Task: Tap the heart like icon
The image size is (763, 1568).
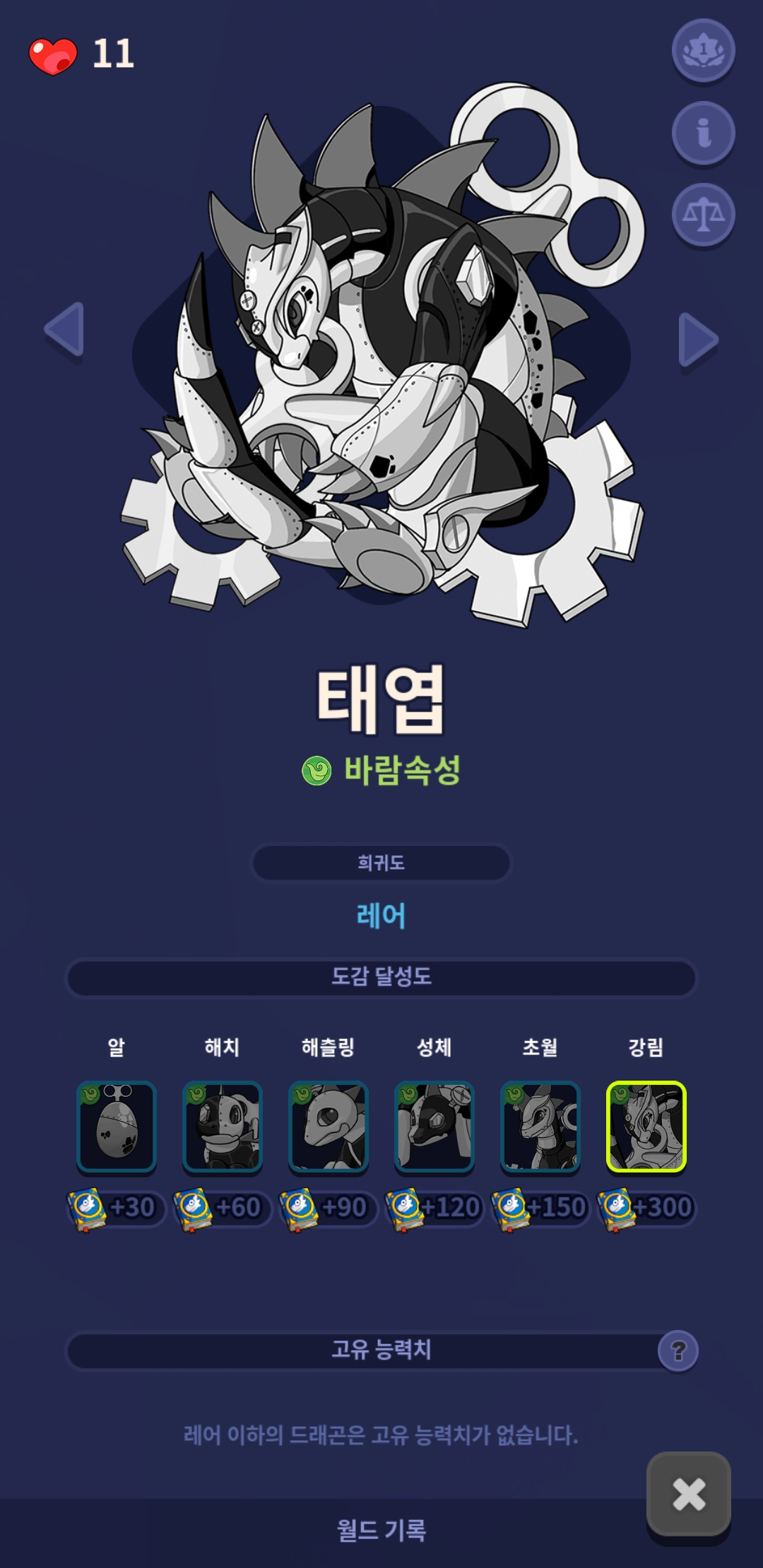Action: coord(53,56)
